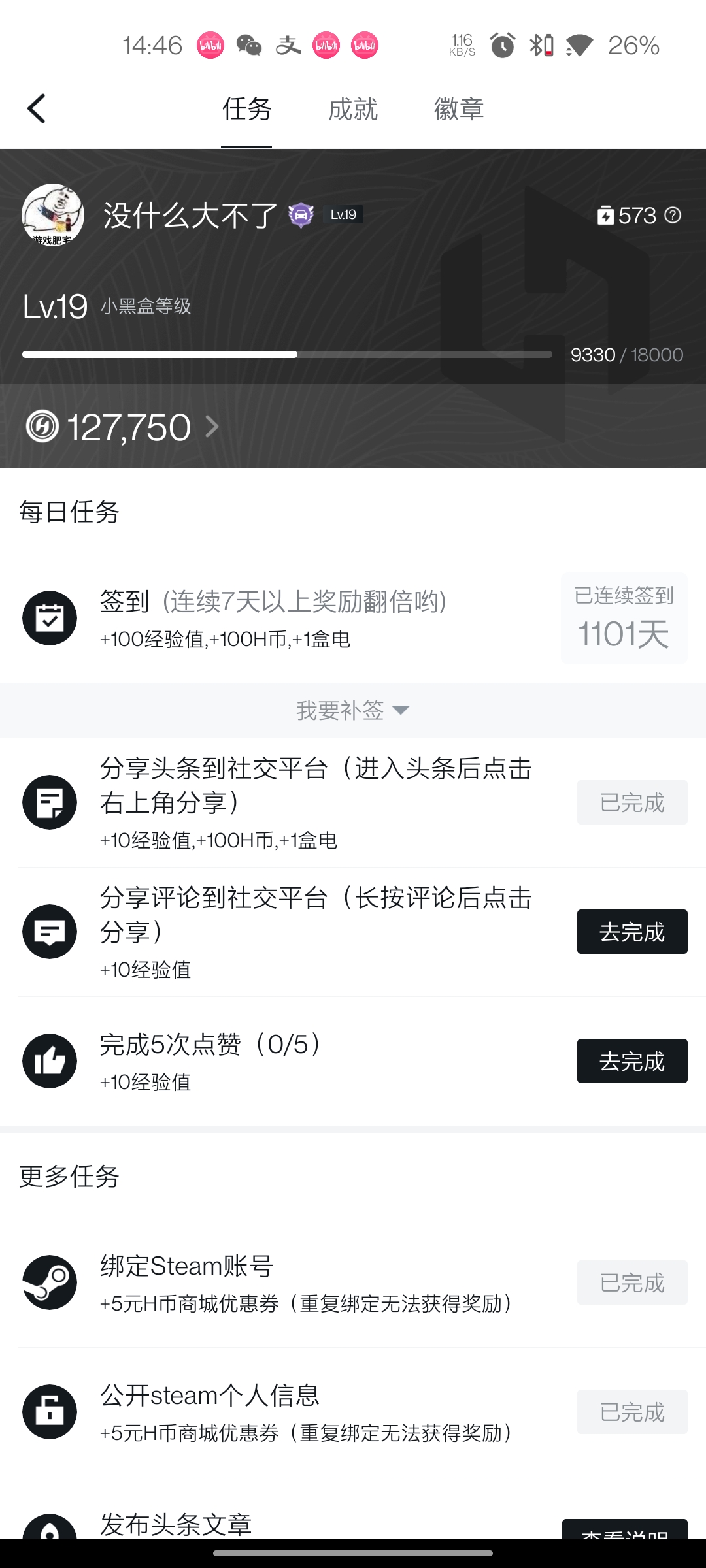Screen dimensions: 706x1568
Task: Click the level experience progress bar
Action: [288, 354]
